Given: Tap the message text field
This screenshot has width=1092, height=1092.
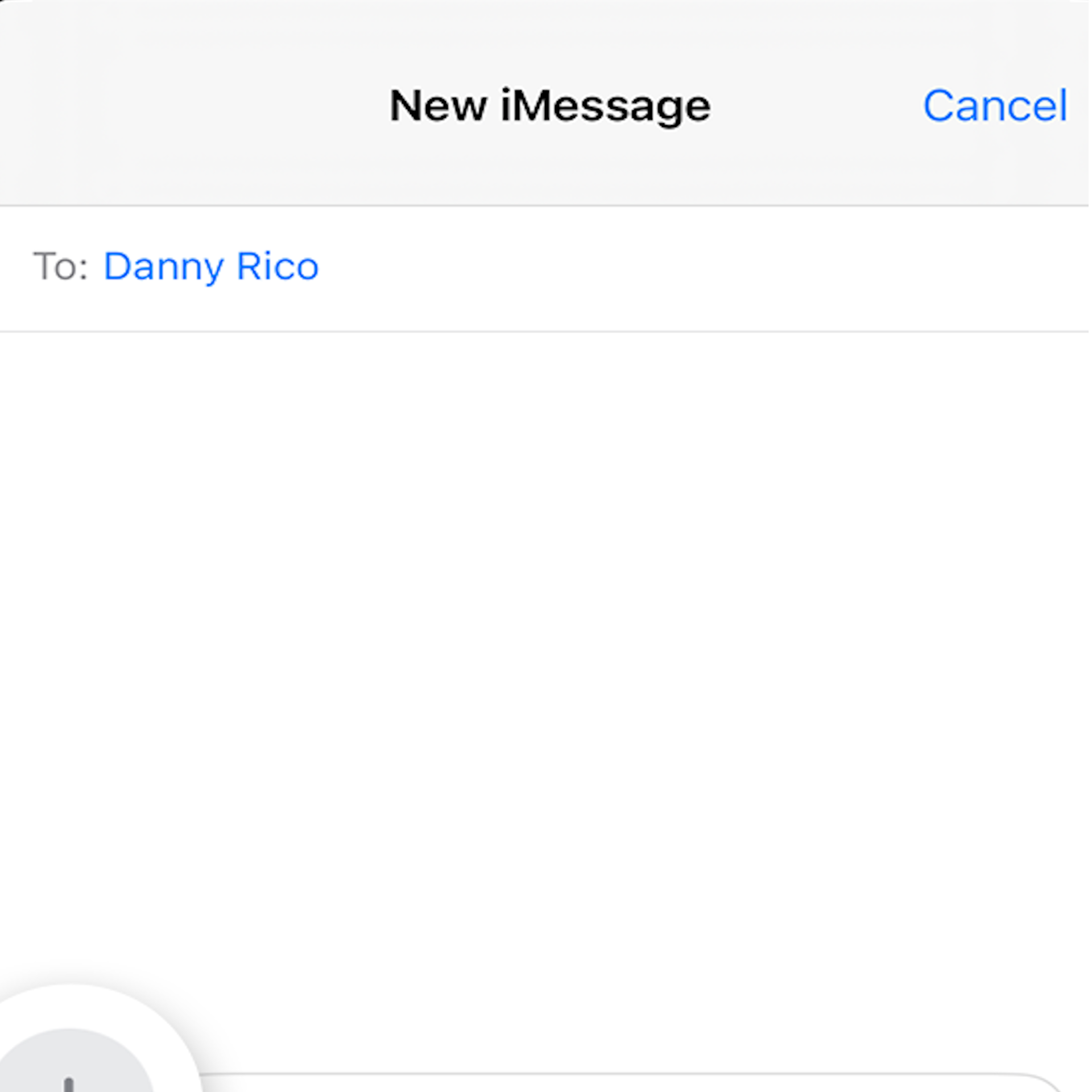Looking at the screenshot, I should 626,1083.
